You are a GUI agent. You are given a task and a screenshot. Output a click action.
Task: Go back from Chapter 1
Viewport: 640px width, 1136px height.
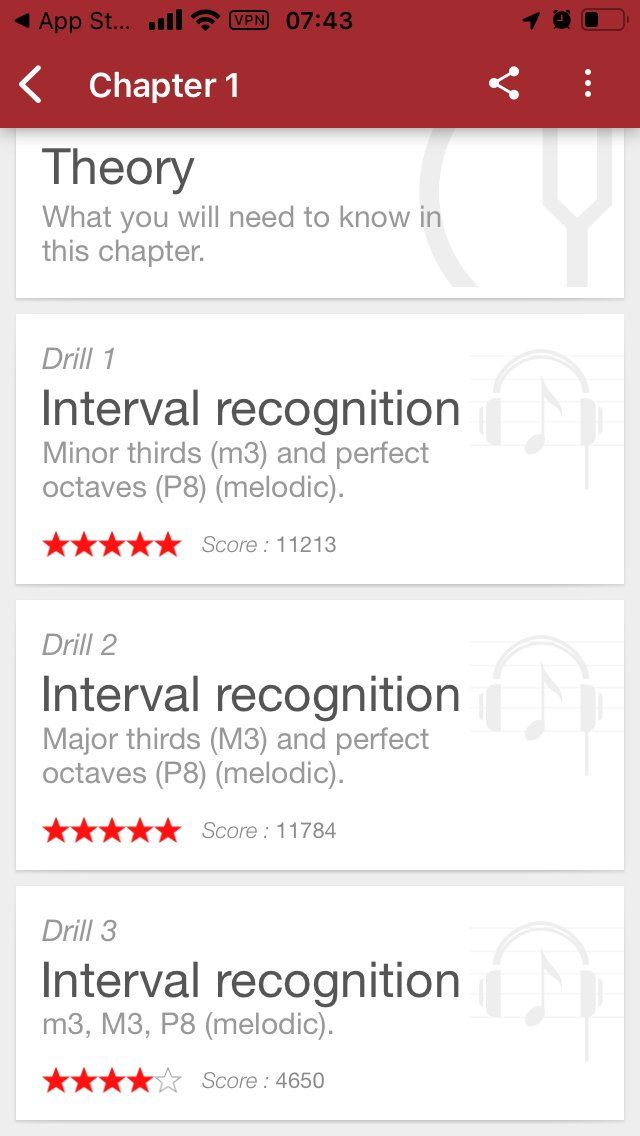click(x=31, y=85)
